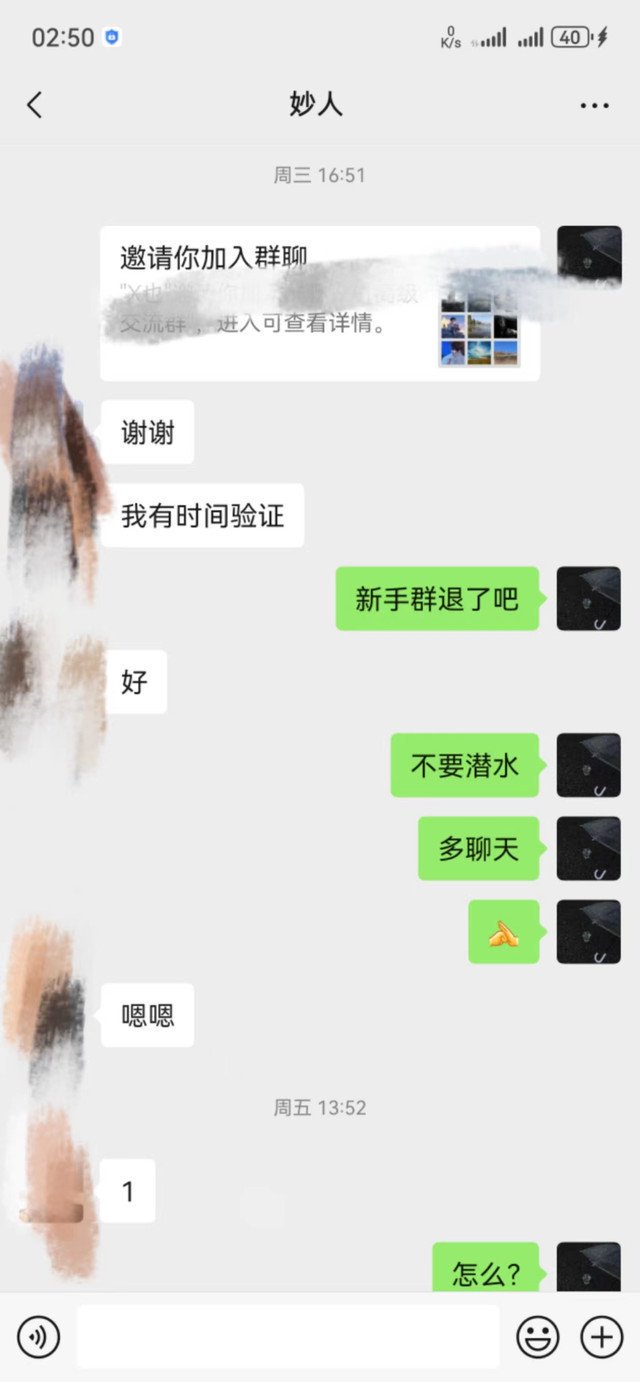Image resolution: width=640 pixels, height=1382 pixels.
Task: Open chat details via three-dot menu
Action: (x=594, y=105)
